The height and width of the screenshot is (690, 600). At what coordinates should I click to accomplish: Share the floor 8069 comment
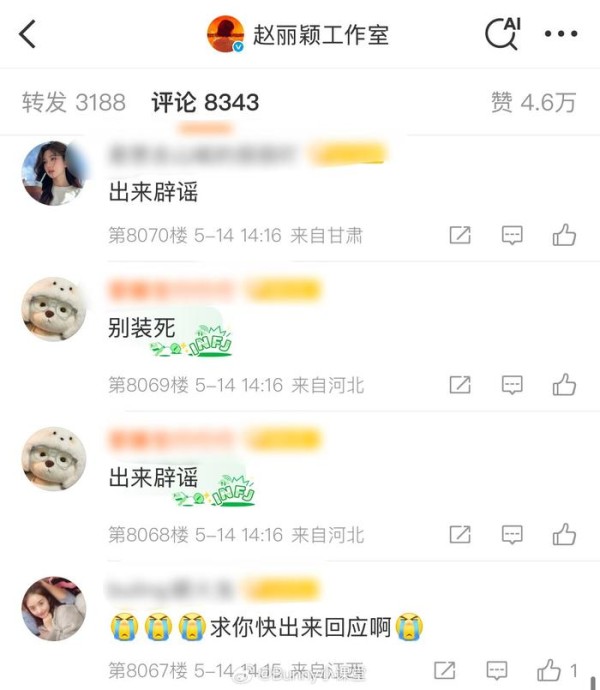coord(460,385)
